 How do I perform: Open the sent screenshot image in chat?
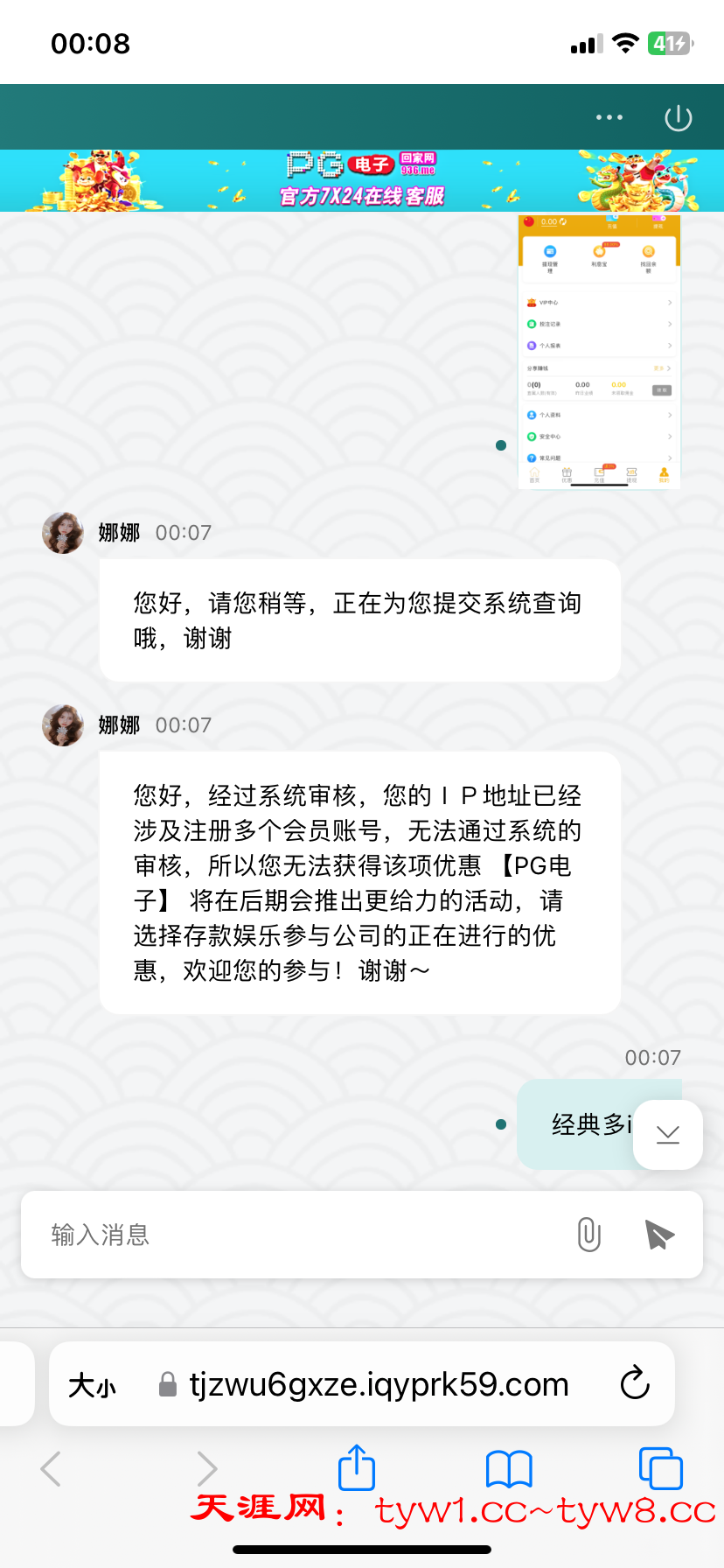pos(599,352)
